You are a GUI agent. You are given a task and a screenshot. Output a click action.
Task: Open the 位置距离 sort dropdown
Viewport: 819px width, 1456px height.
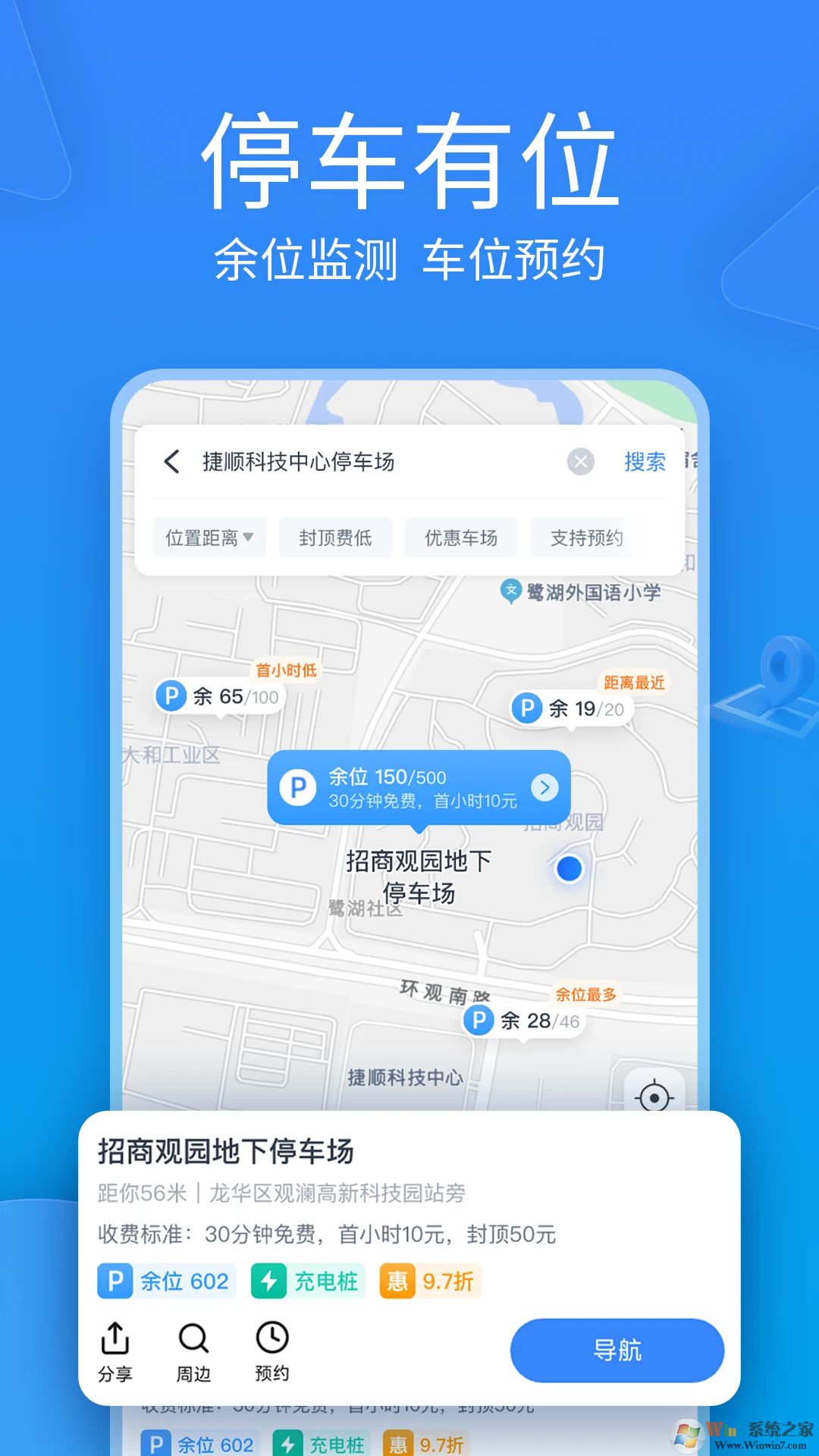coord(209,537)
